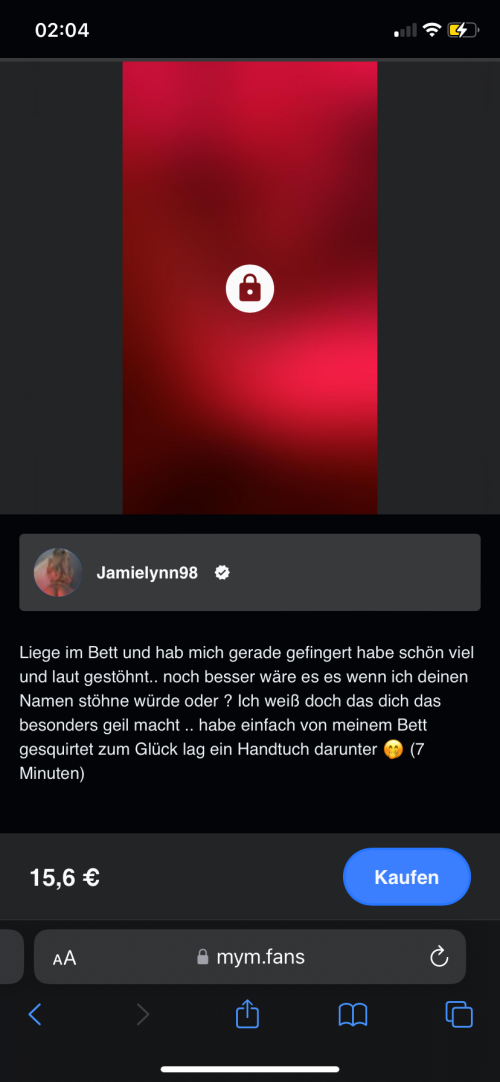Tap the locked media preview

(250, 288)
